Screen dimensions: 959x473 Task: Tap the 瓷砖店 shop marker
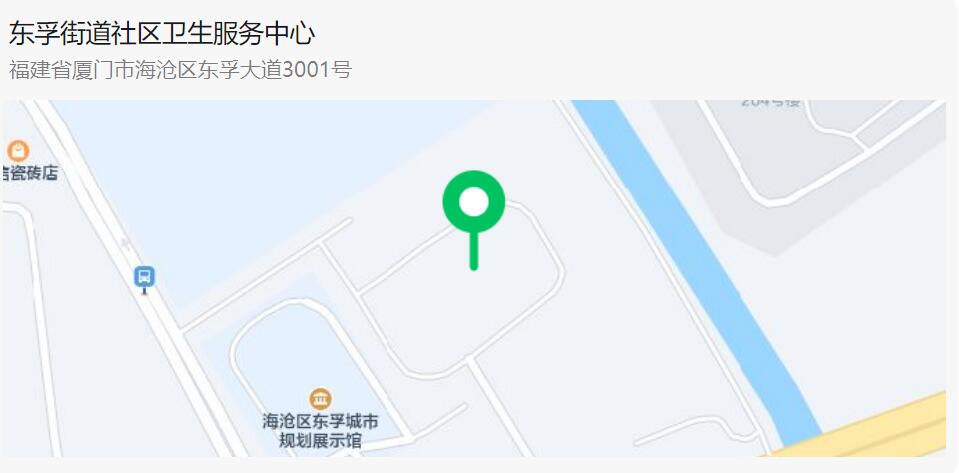18,151
